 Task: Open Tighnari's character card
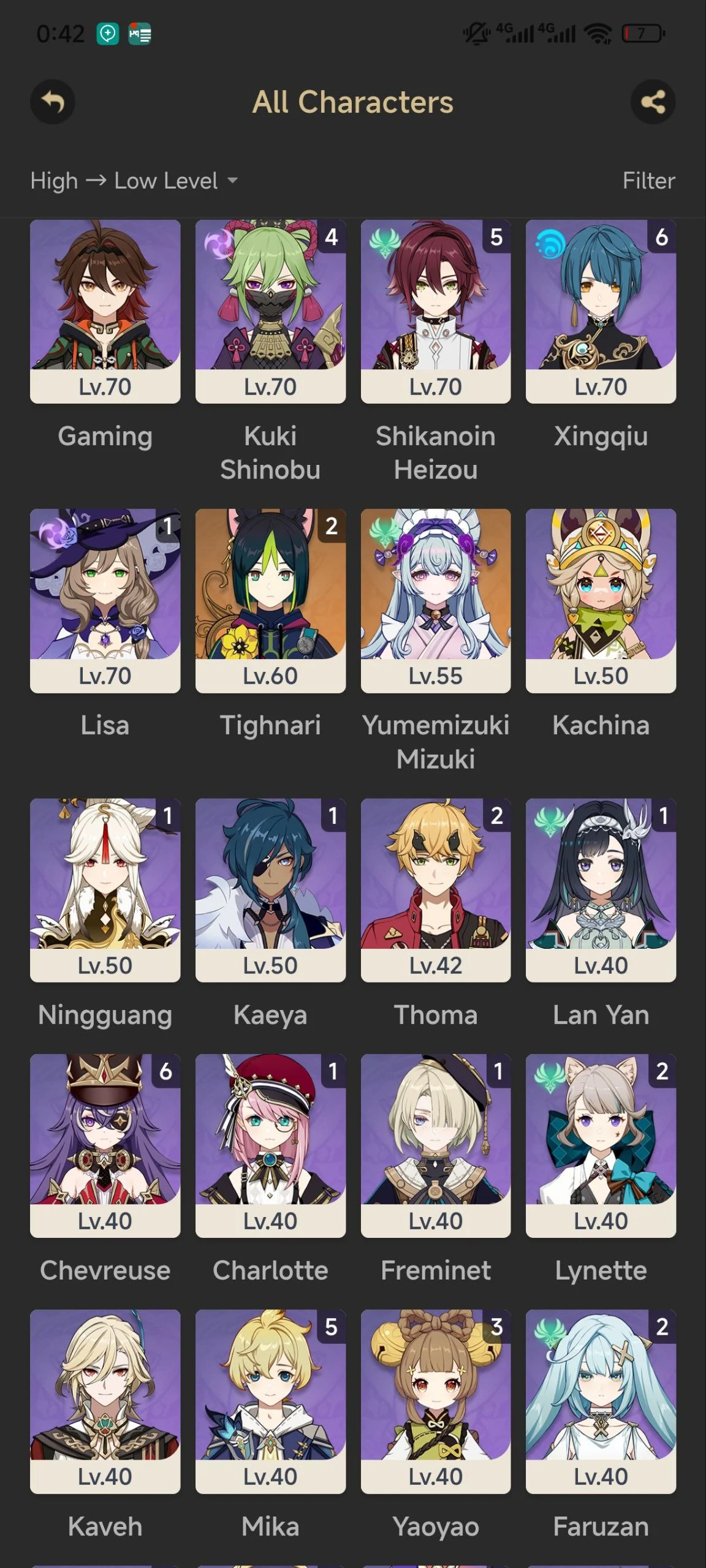270,600
